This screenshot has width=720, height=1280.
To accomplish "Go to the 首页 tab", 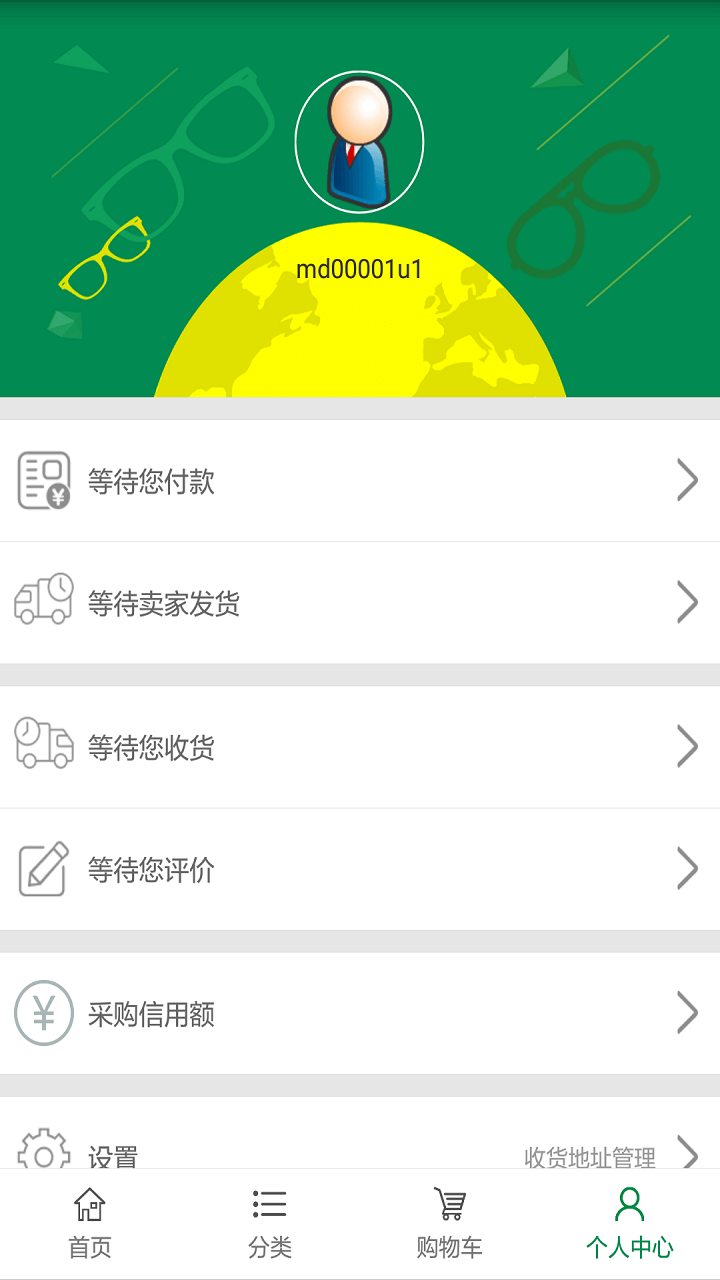I will (x=90, y=1223).
